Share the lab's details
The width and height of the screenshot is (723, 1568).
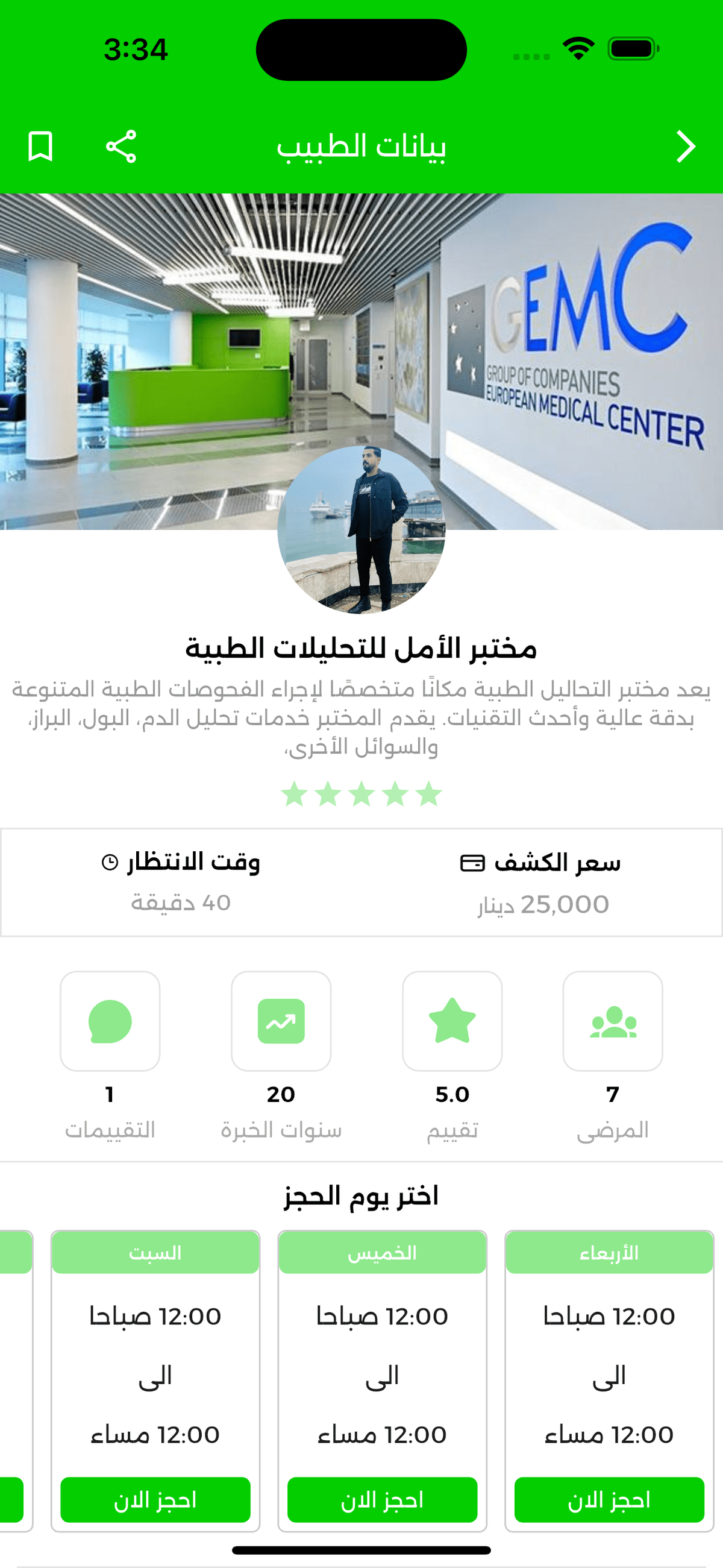121,146
